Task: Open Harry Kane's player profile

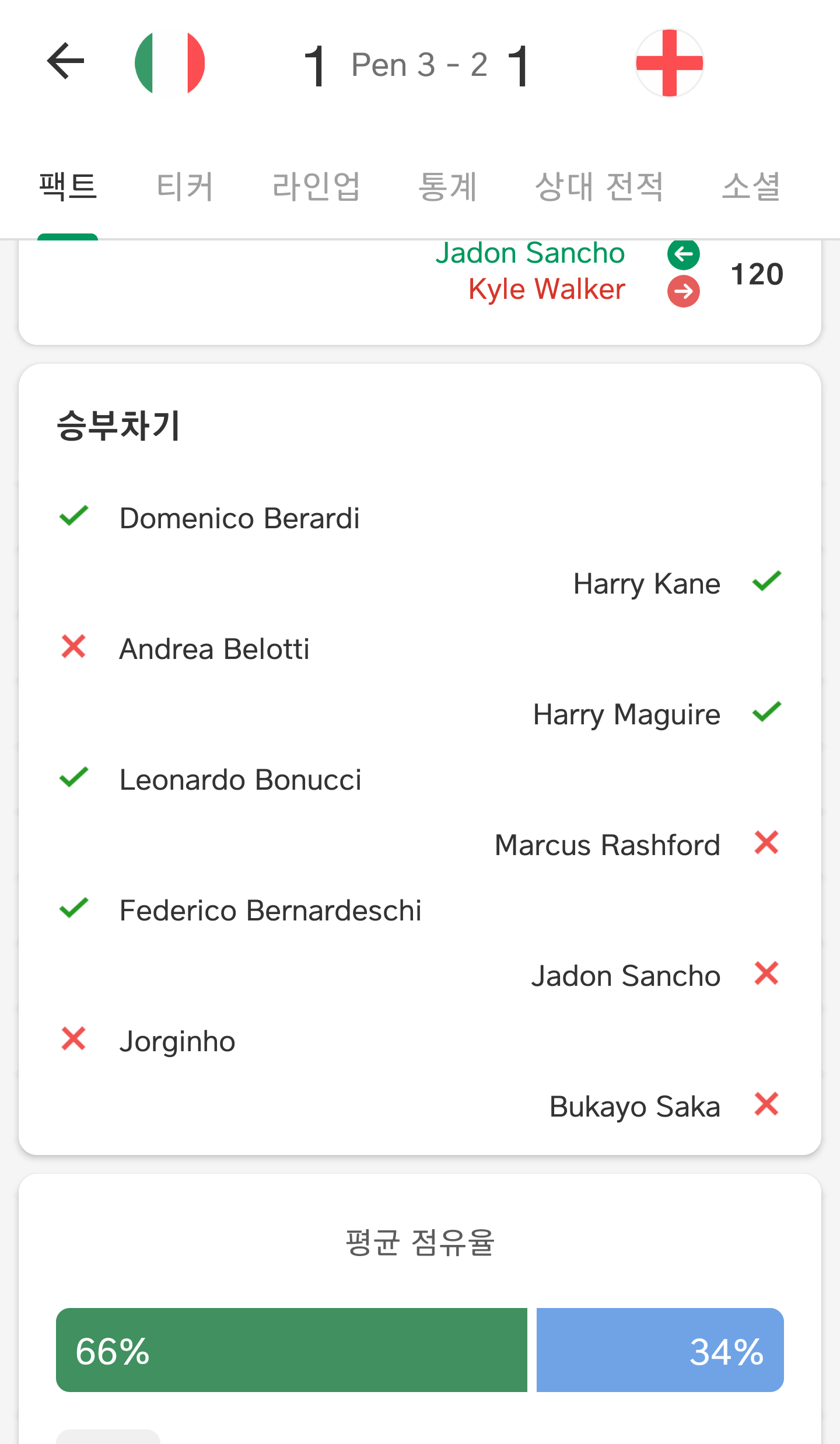Action: (647, 584)
